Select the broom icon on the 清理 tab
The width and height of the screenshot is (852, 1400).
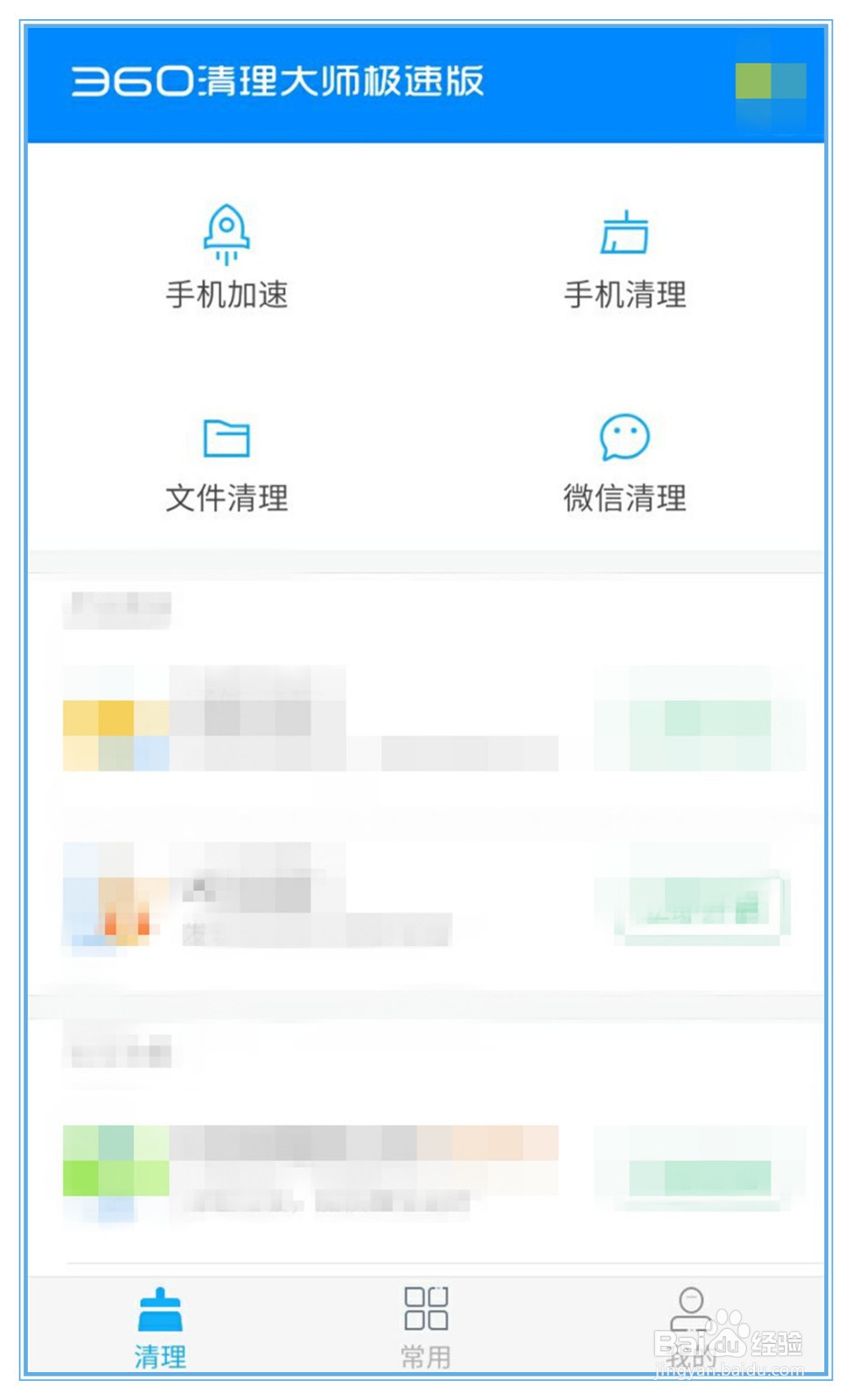coord(160,1309)
